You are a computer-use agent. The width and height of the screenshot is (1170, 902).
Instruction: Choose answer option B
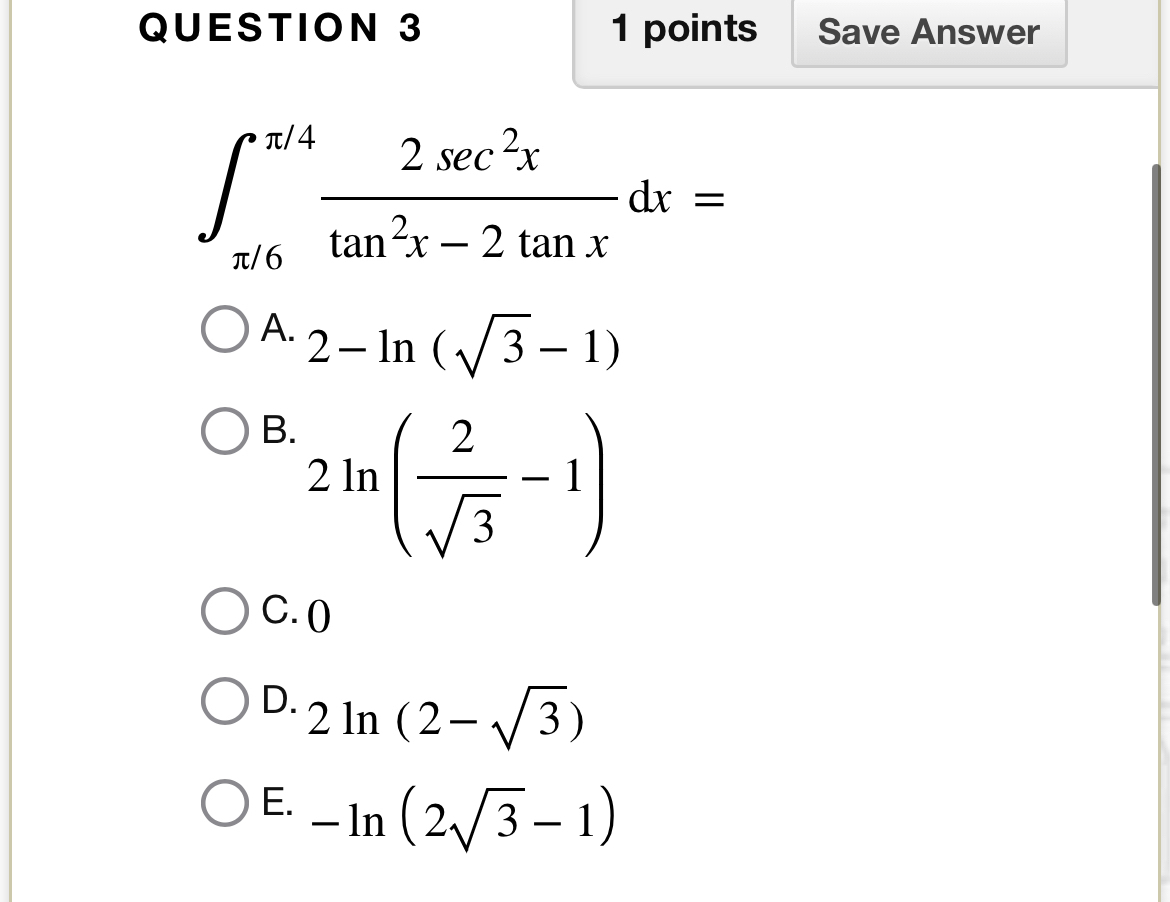222,433
